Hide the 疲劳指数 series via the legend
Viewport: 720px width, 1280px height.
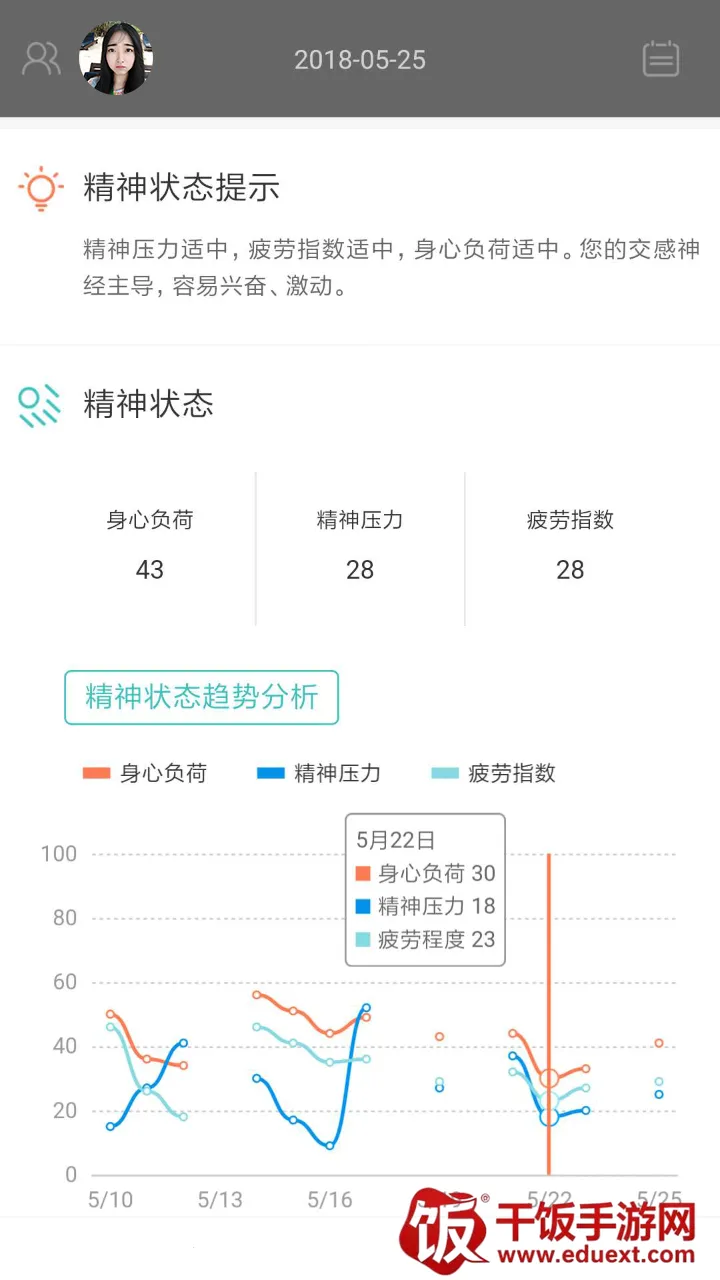tap(493, 773)
